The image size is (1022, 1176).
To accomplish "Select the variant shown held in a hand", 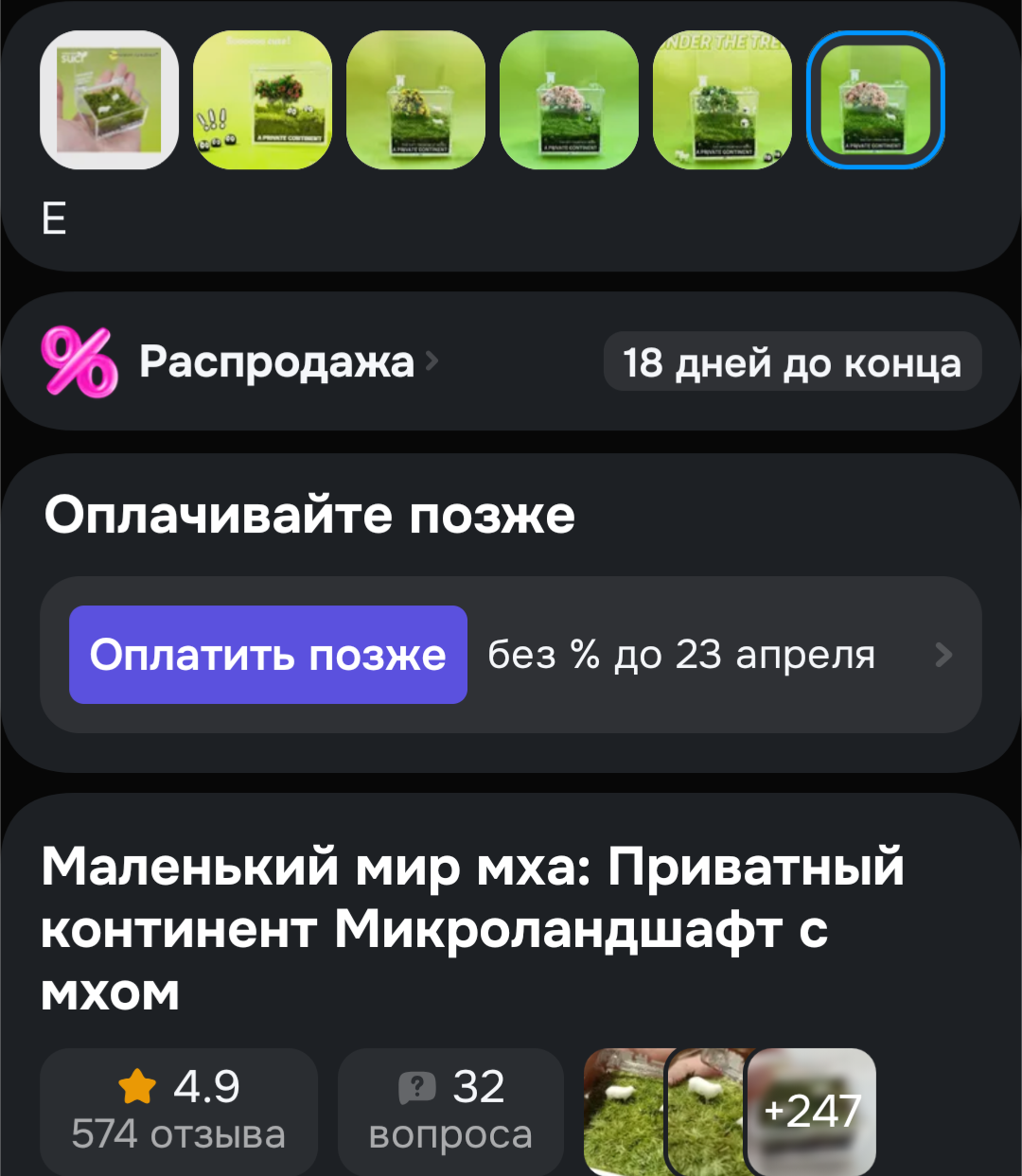I will [x=109, y=100].
